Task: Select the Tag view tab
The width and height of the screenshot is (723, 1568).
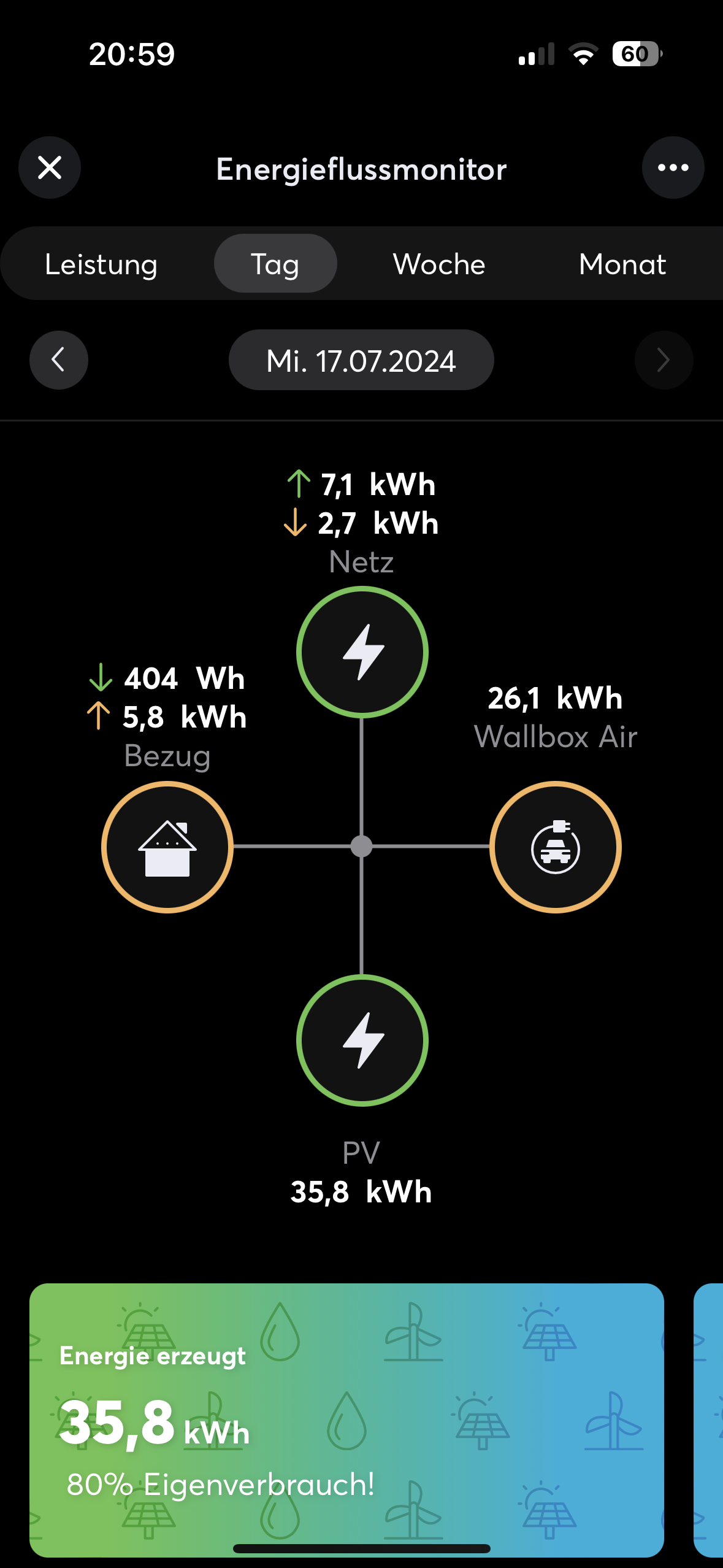Action: pos(275,264)
